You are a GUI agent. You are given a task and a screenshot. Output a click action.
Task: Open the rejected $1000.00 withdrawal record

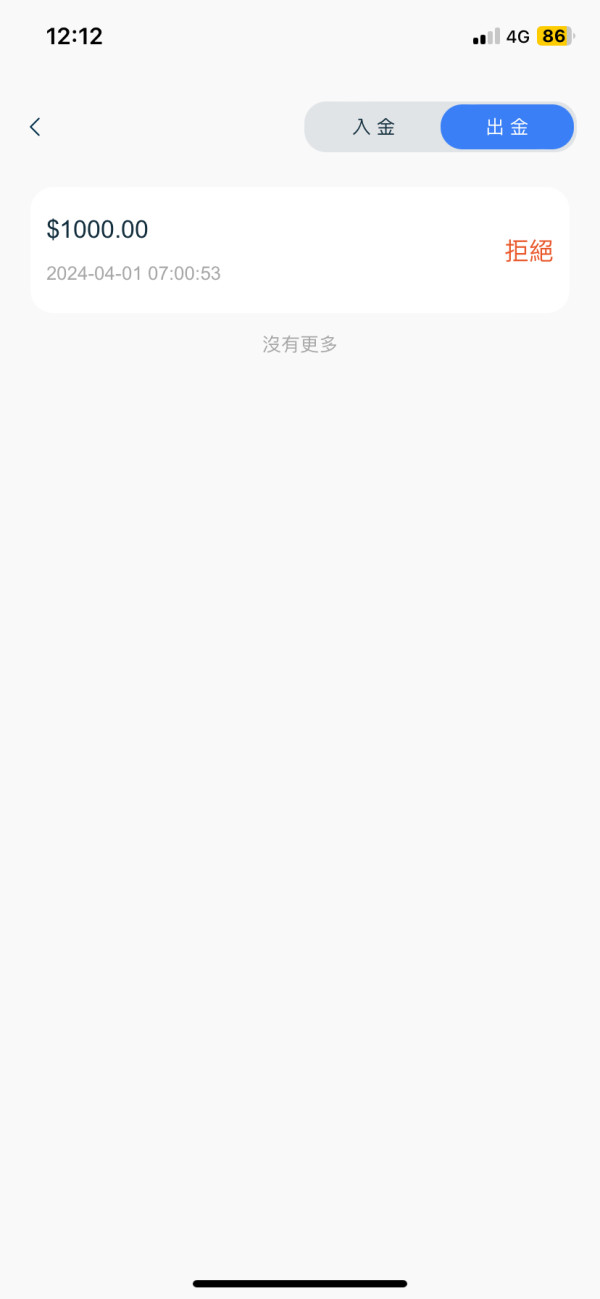[300, 250]
